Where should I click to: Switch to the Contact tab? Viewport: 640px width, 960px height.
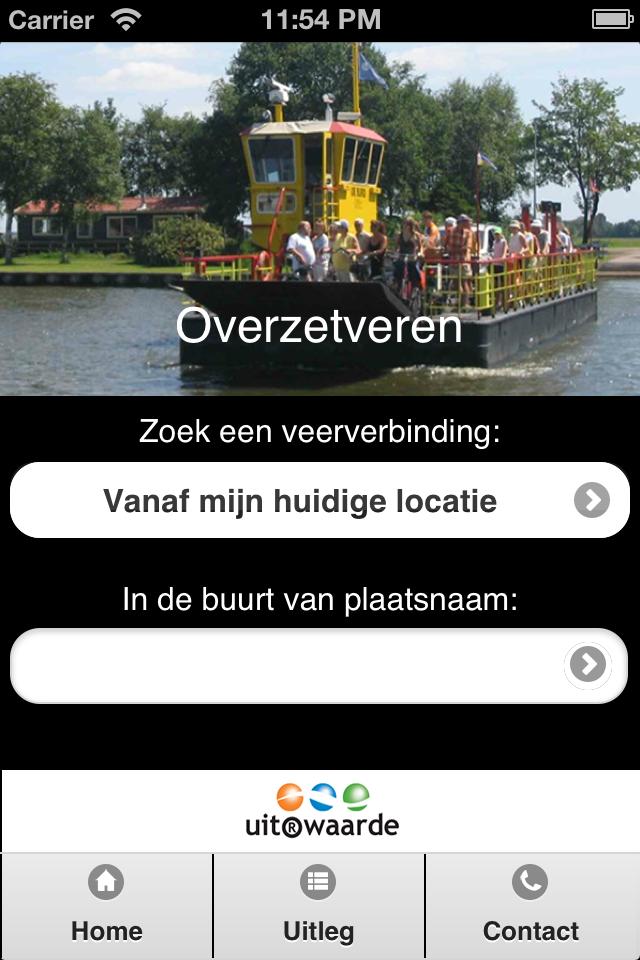click(x=531, y=906)
